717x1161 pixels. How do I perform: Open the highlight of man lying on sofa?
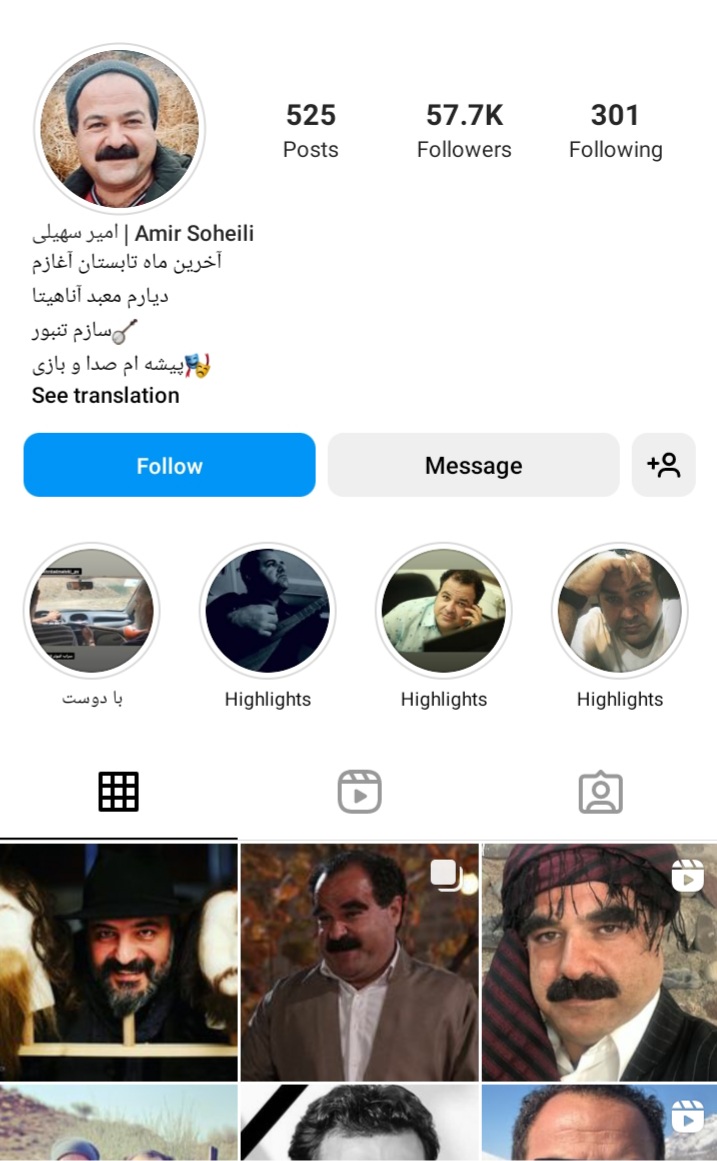[443, 611]
